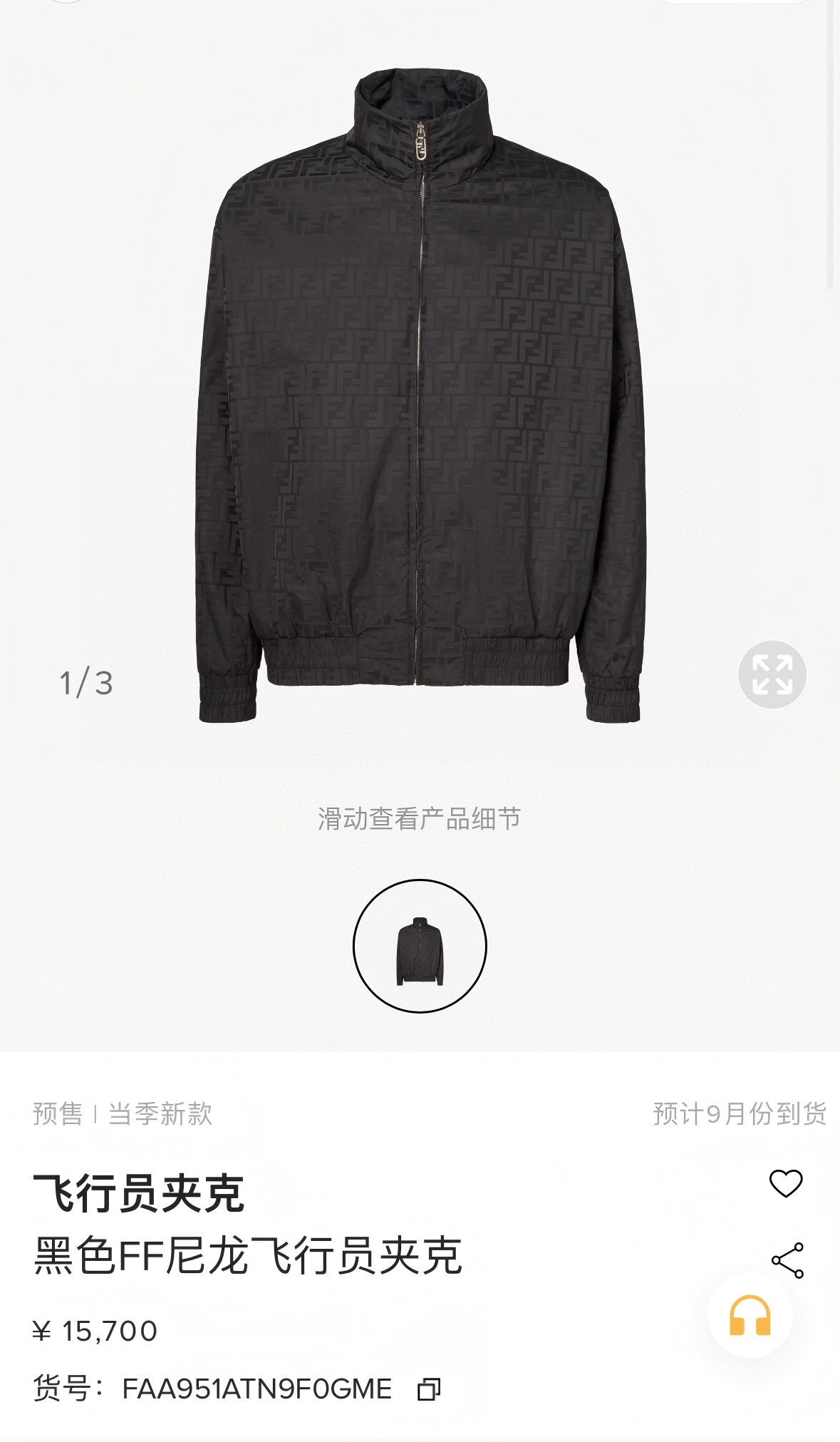Add the jacket to wishlist with the heart
The width and height of the screenshot is (840, 1442).
tap(786, 1184)
